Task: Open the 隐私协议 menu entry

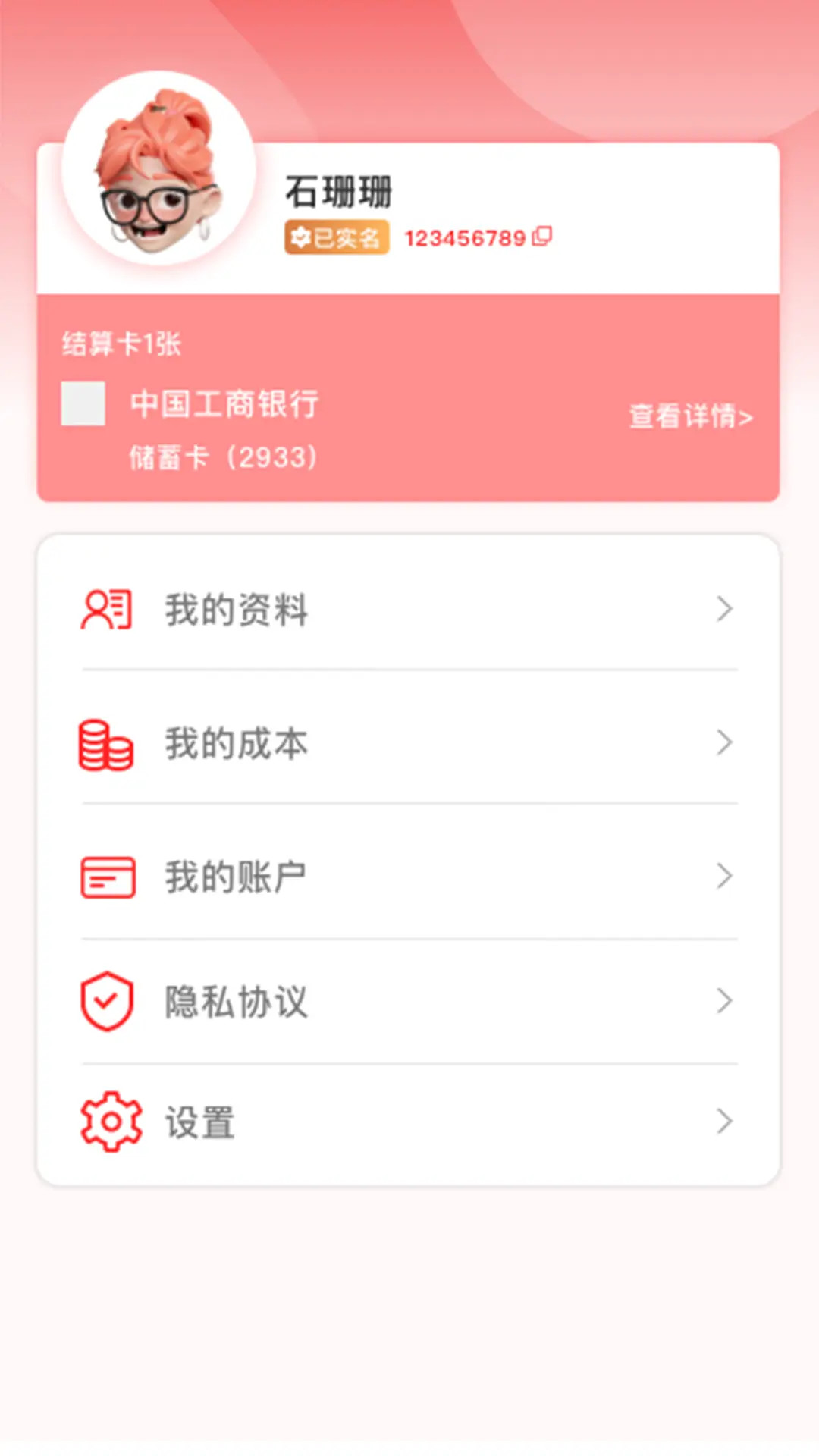Action: click(237, 1001)
